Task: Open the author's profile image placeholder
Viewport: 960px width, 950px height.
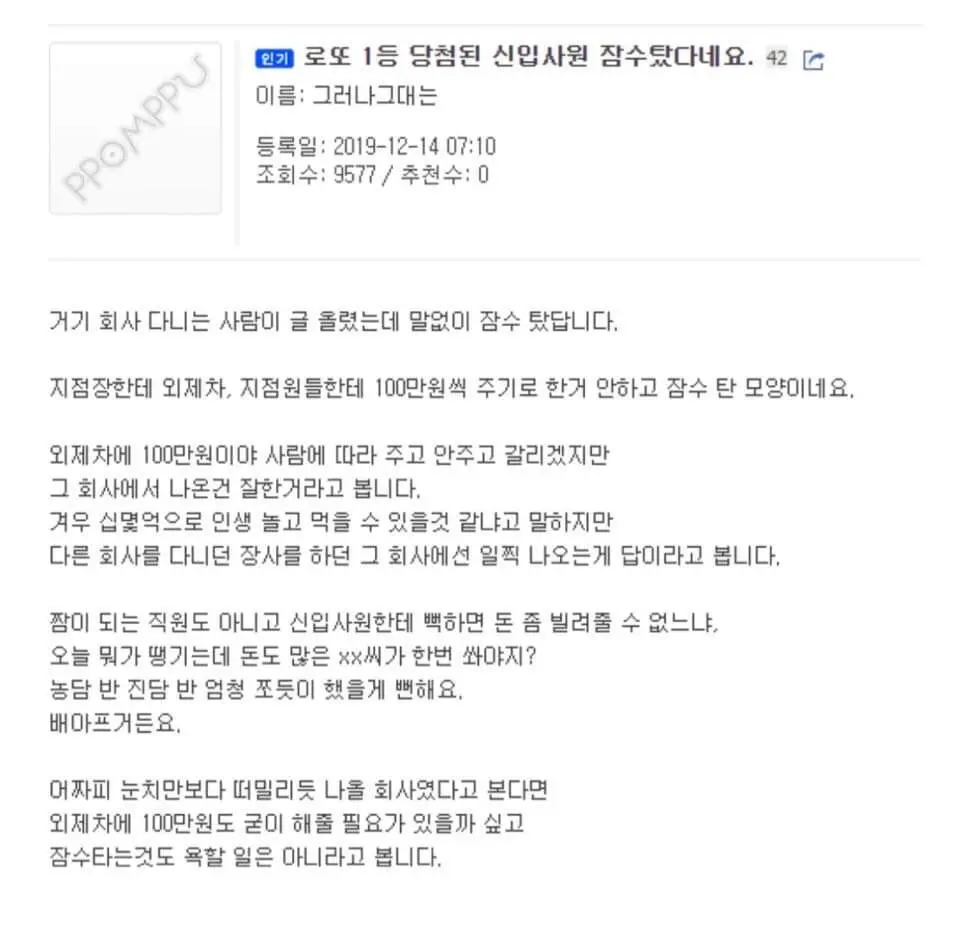Action: (x=136, y=128)
